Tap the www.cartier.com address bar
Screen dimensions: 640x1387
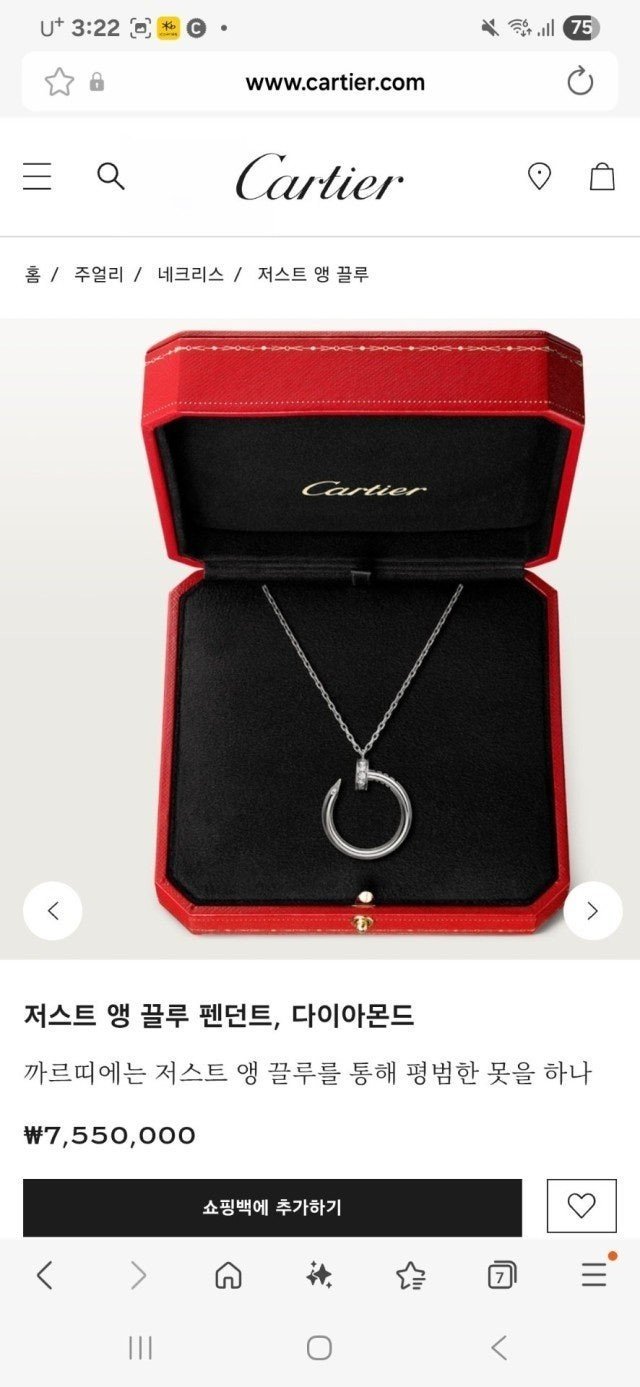335,82
